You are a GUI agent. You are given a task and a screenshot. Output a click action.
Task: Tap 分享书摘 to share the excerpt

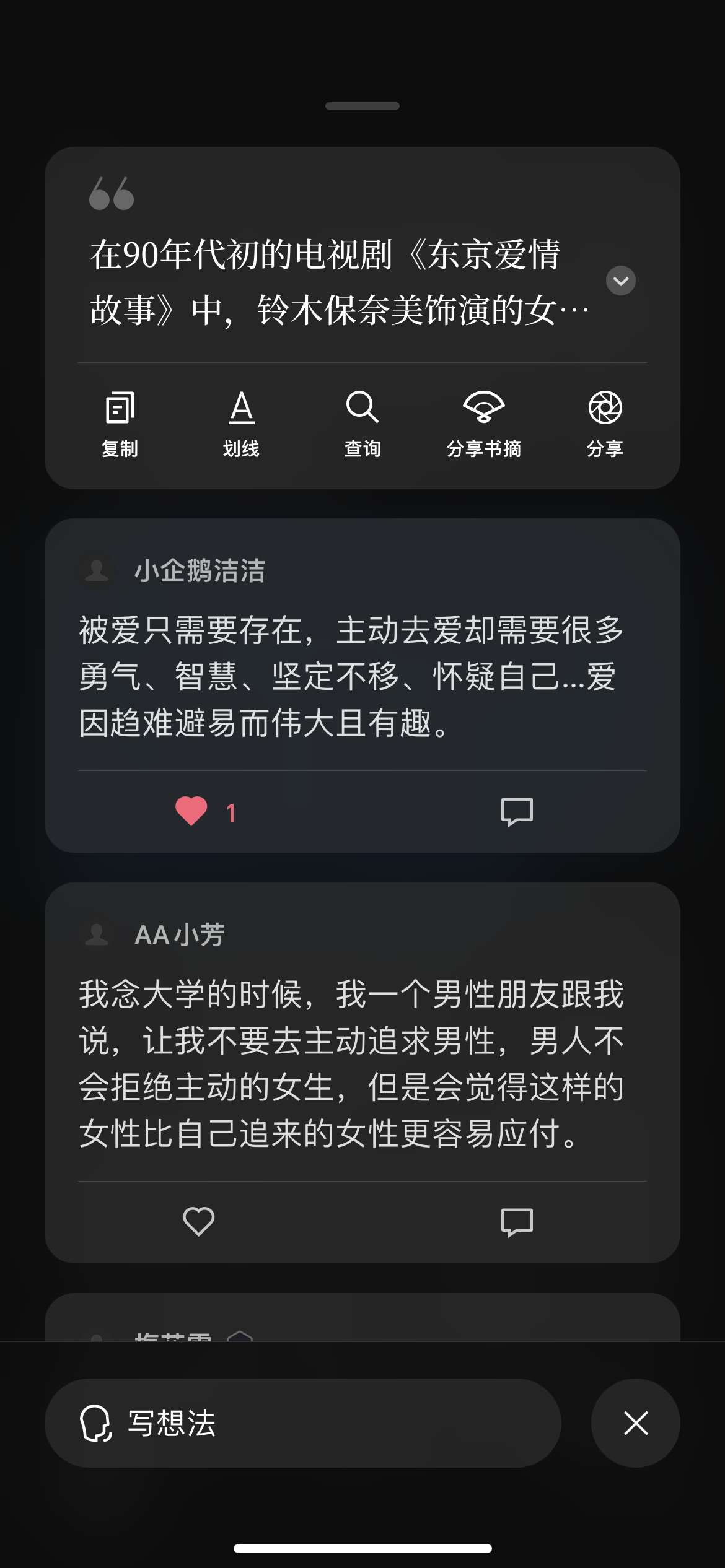click(484, 424)
